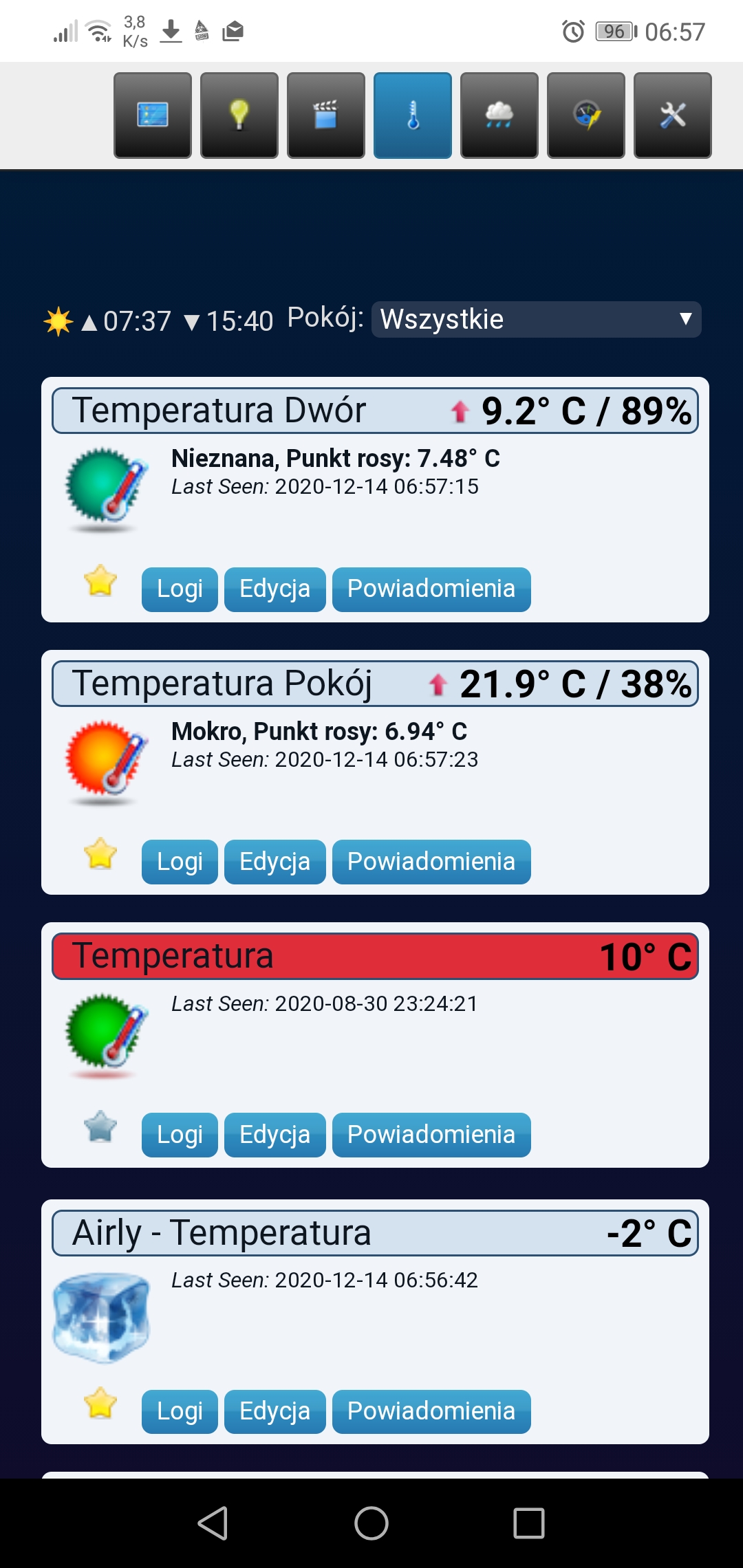View Logi for Temperatura Pokój
The width and height of the screenshot is (743, 1568).
point(180,862)
